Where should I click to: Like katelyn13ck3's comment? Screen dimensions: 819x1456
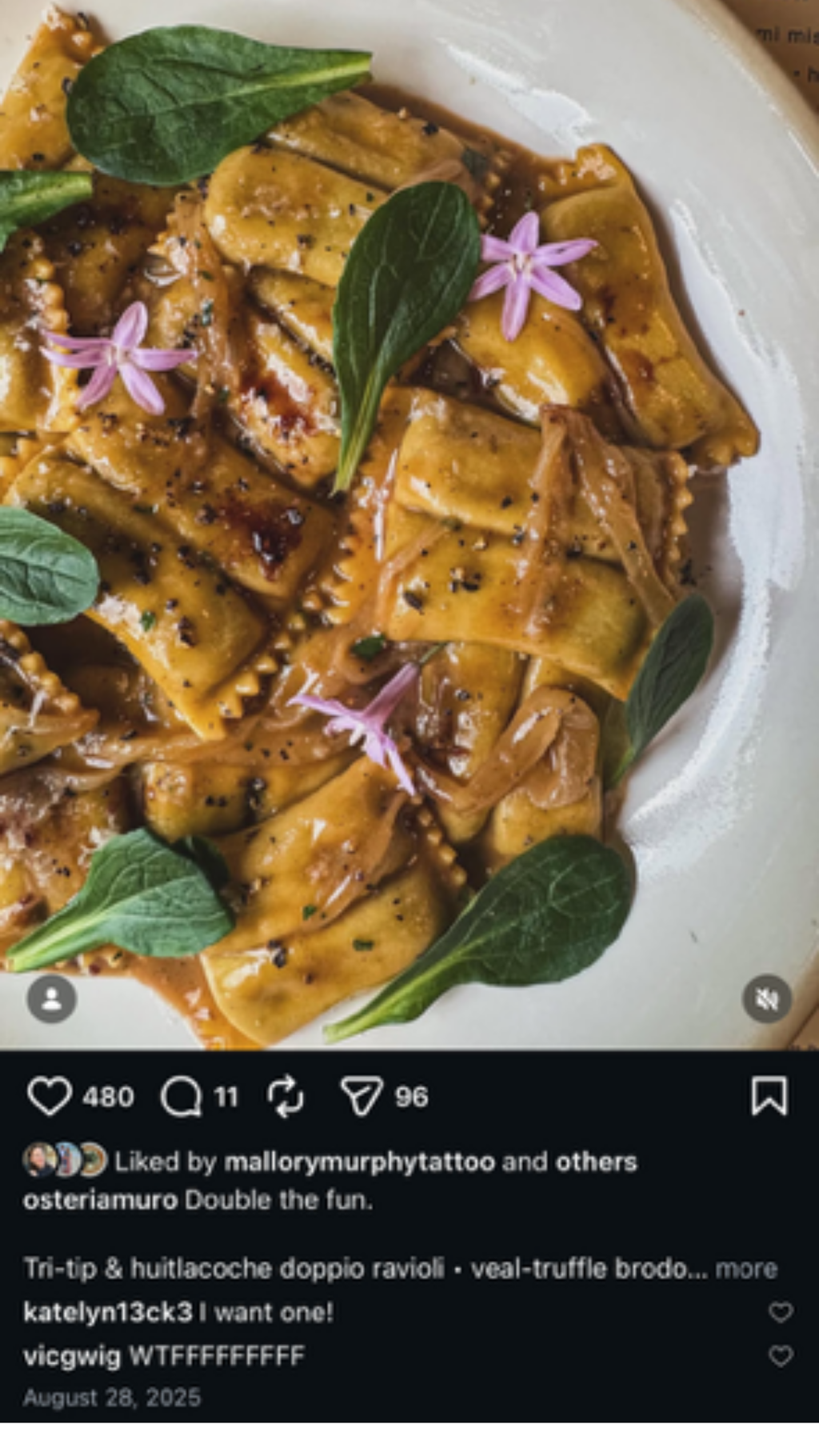coord(781,1312)
